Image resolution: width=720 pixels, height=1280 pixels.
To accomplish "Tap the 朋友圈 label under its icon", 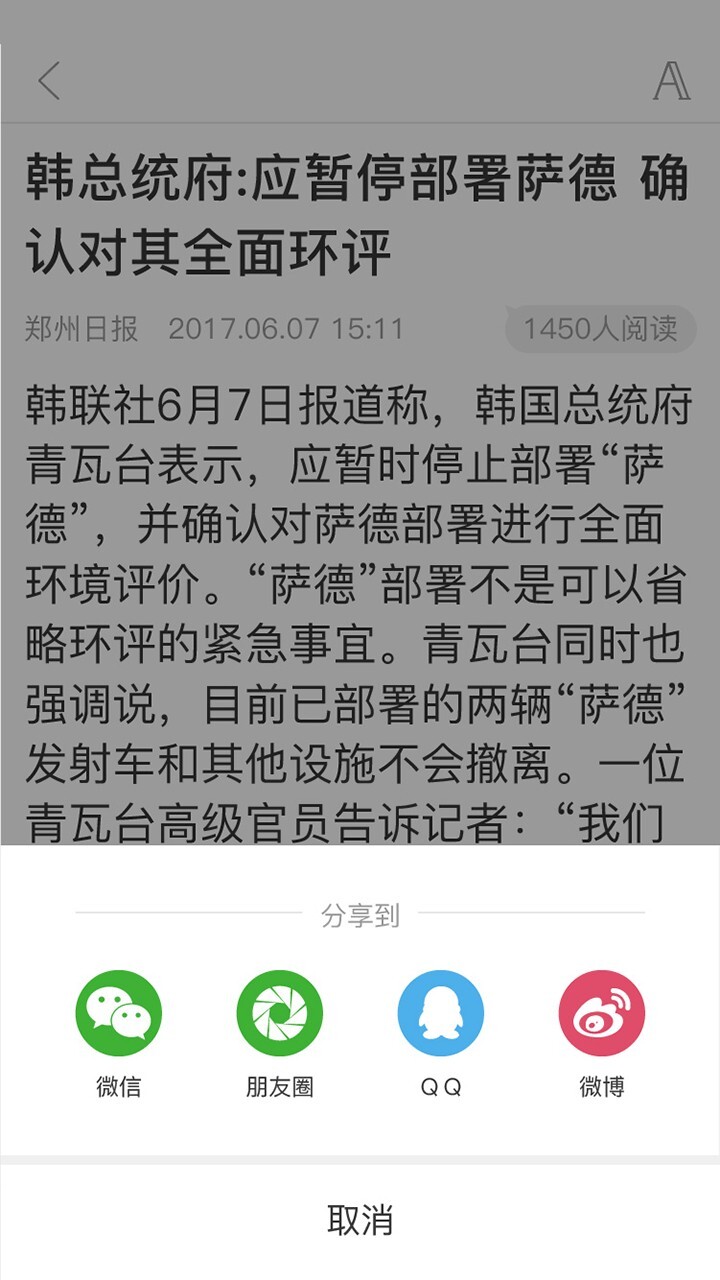I will pos(280,1089).
